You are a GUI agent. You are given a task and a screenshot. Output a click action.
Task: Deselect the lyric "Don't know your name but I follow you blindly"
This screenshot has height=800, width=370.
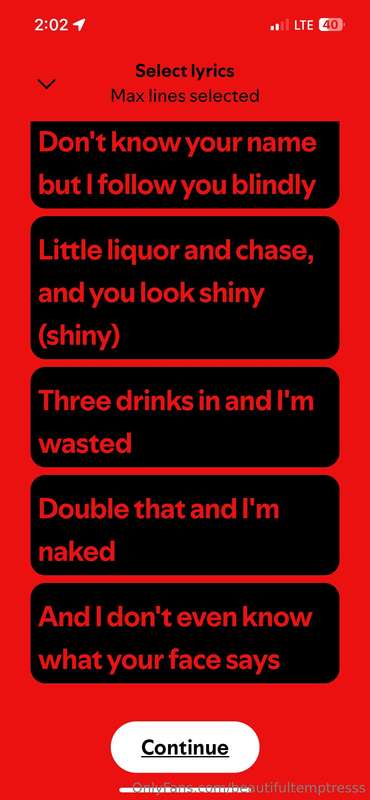(x=185, y=164)
